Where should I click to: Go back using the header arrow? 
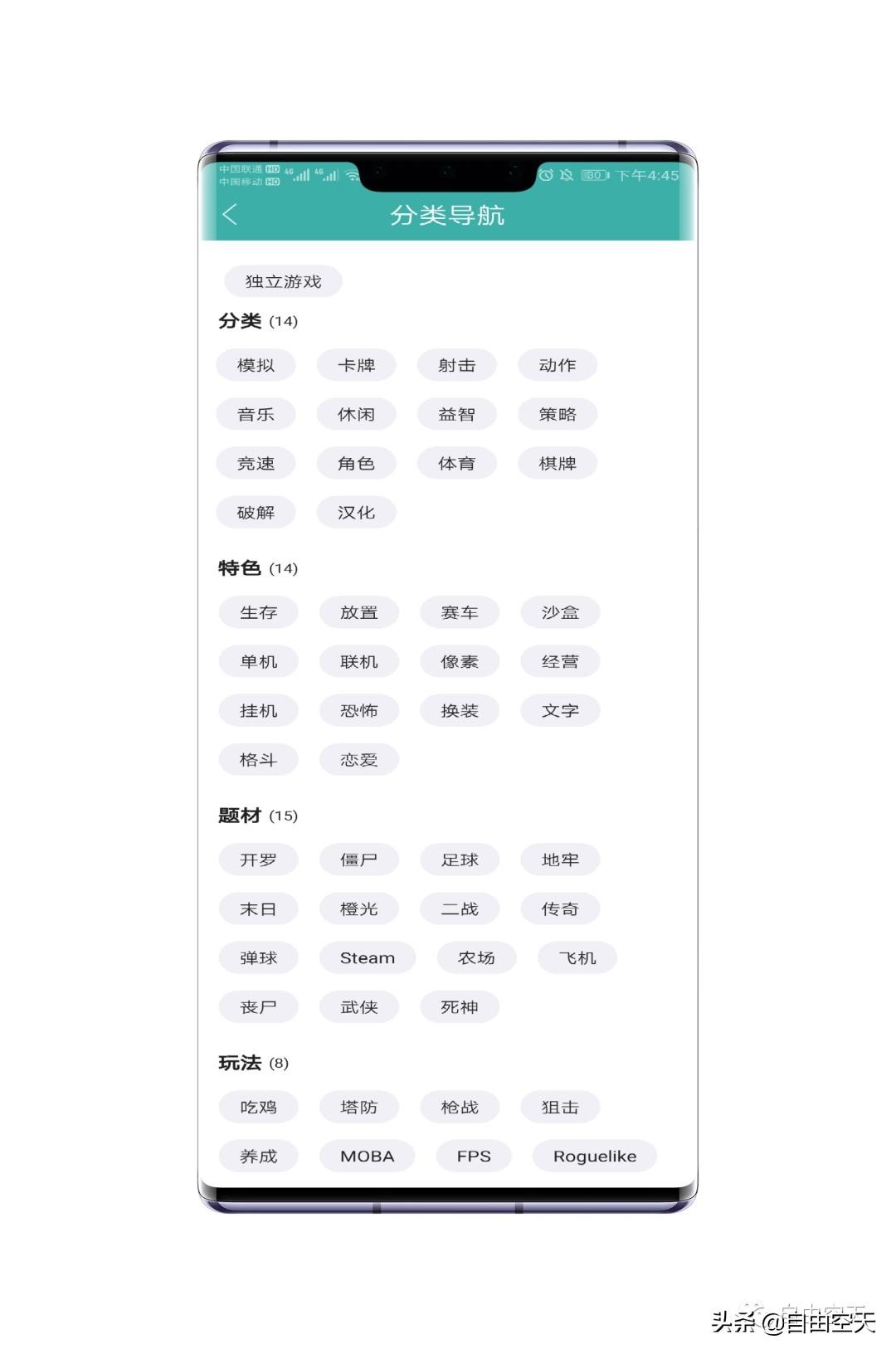[x=230, y=215]
